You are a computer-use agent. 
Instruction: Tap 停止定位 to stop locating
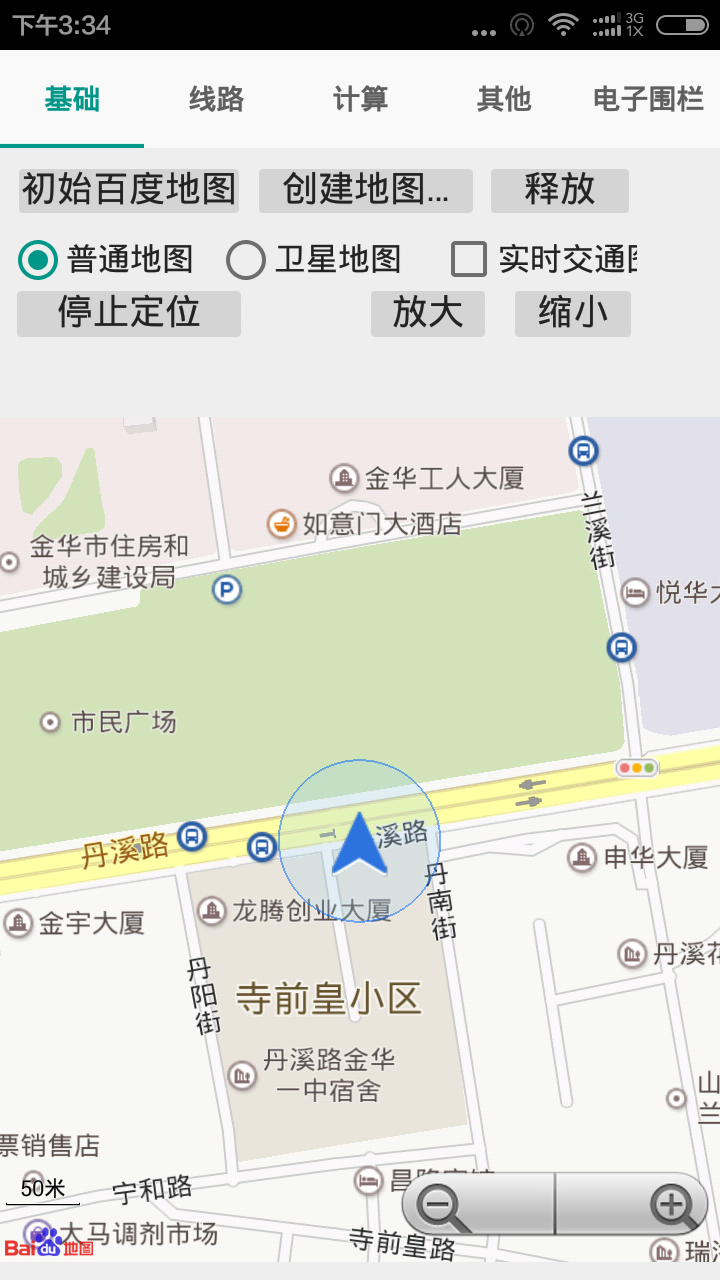[x=129, y=313]
